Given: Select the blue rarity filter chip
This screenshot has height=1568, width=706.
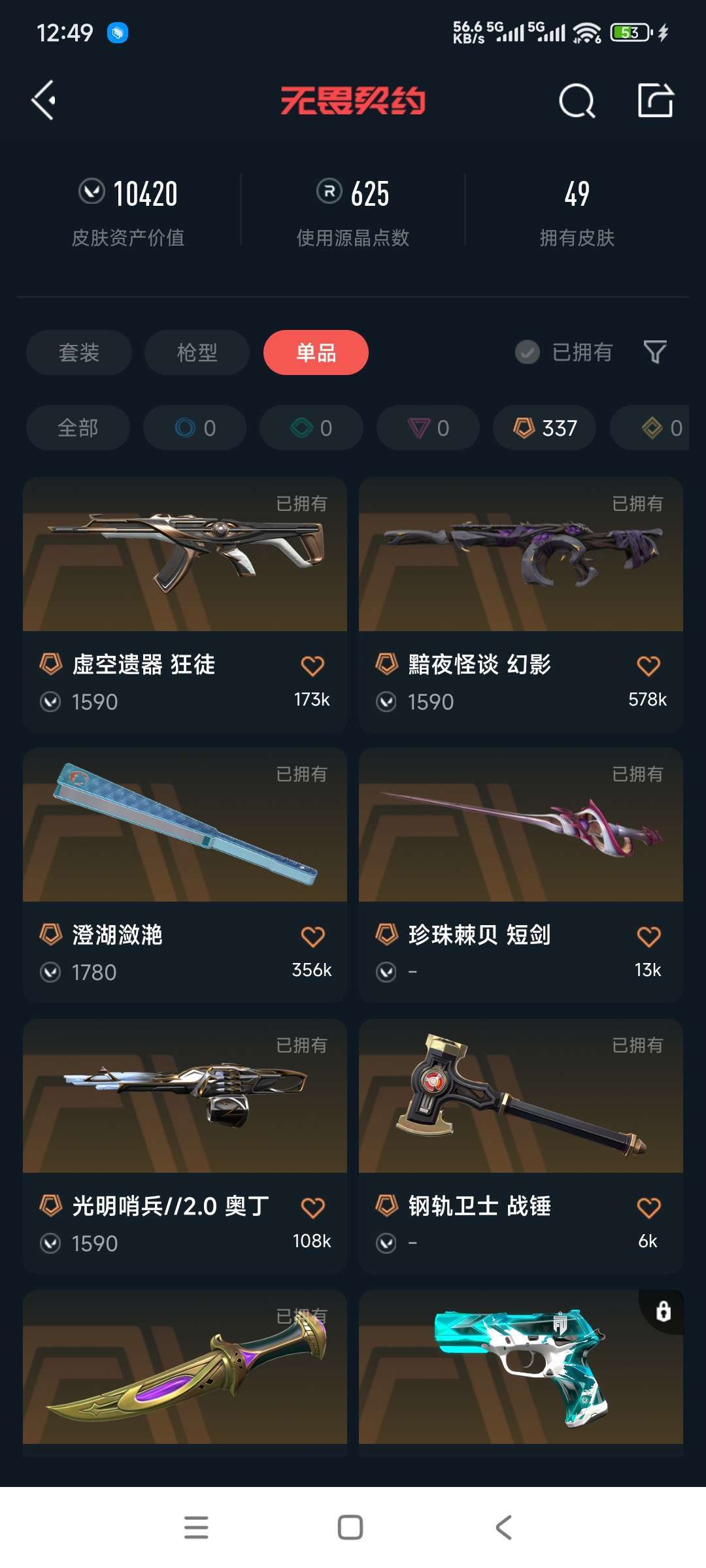Looking at the screenshot, I should pos(194,428).
